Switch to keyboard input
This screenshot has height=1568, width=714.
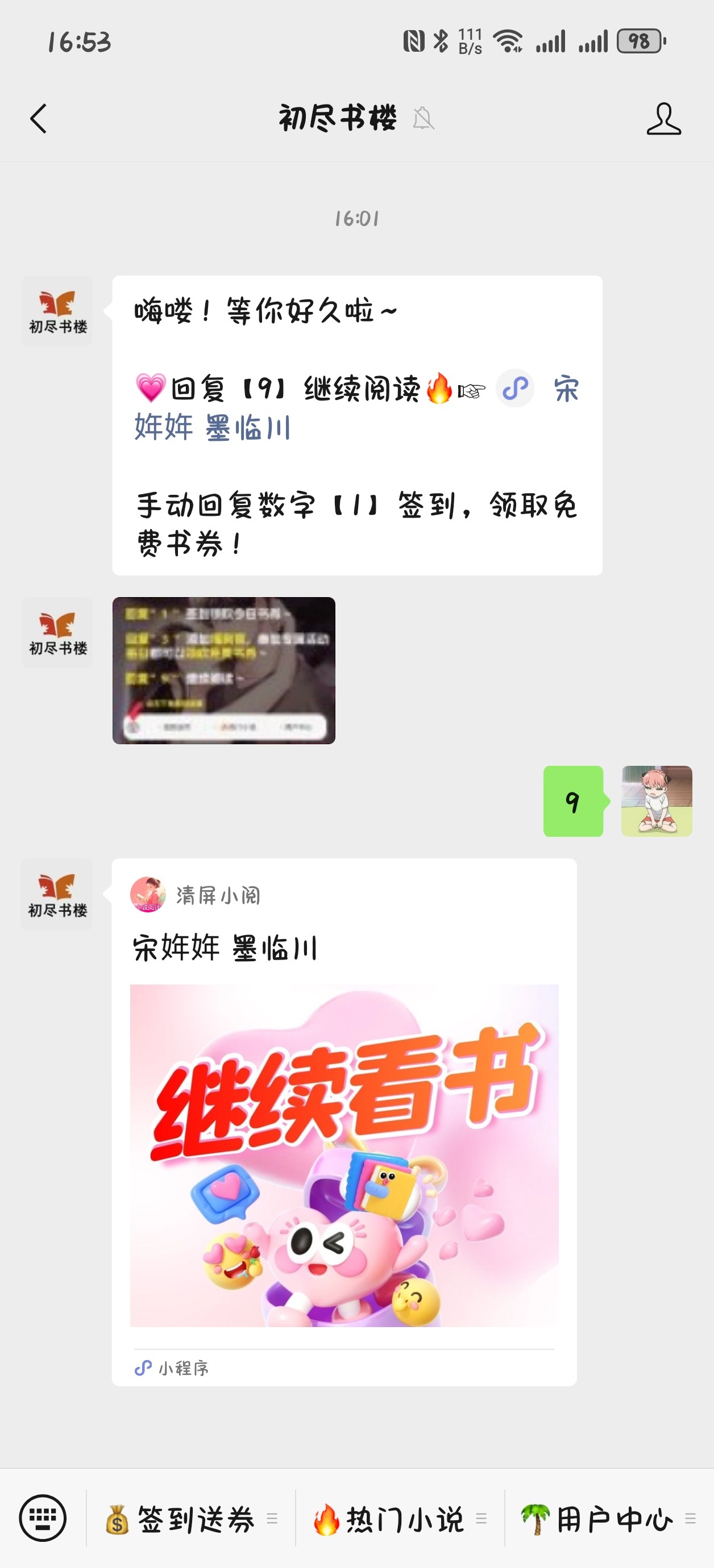(42, 1517)
